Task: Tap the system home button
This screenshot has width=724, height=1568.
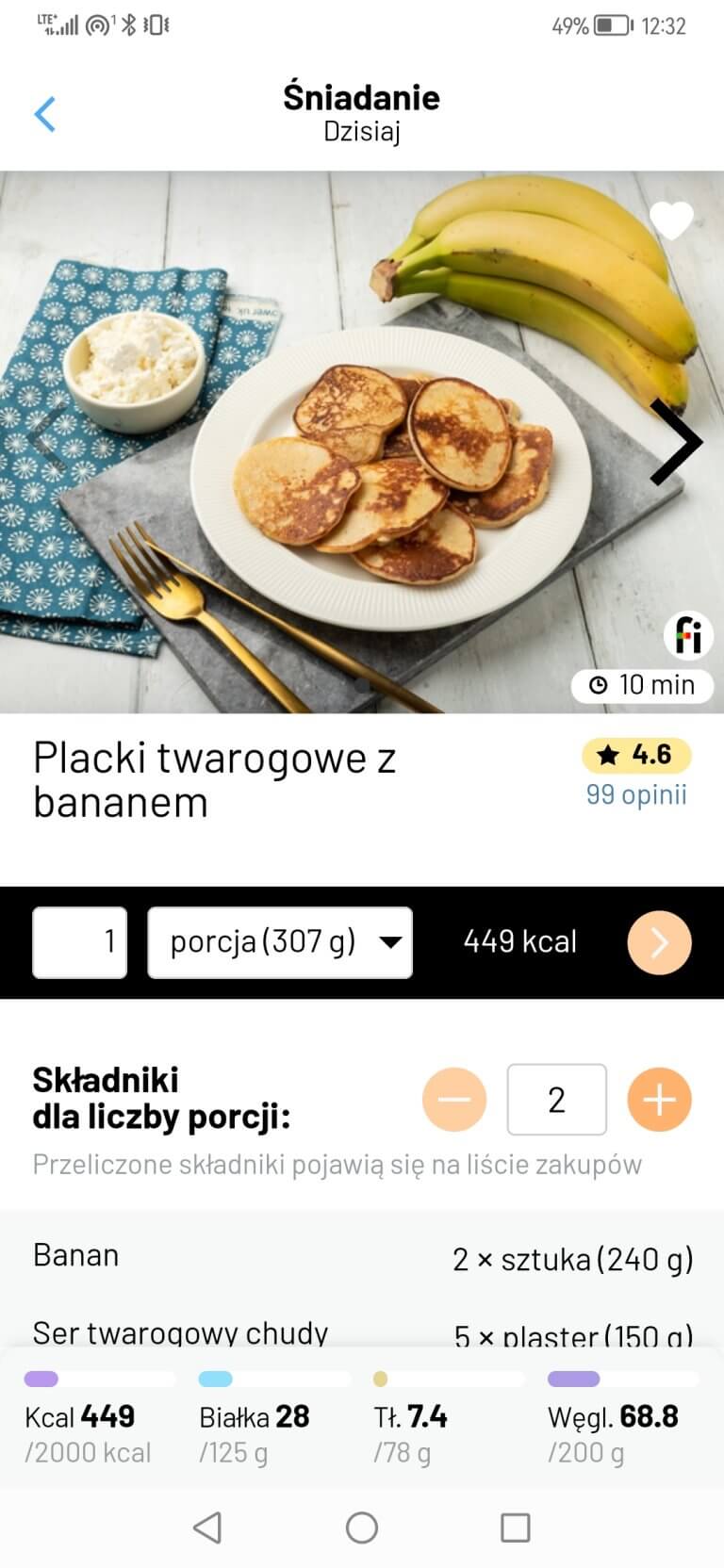Action: (362, 1527)
